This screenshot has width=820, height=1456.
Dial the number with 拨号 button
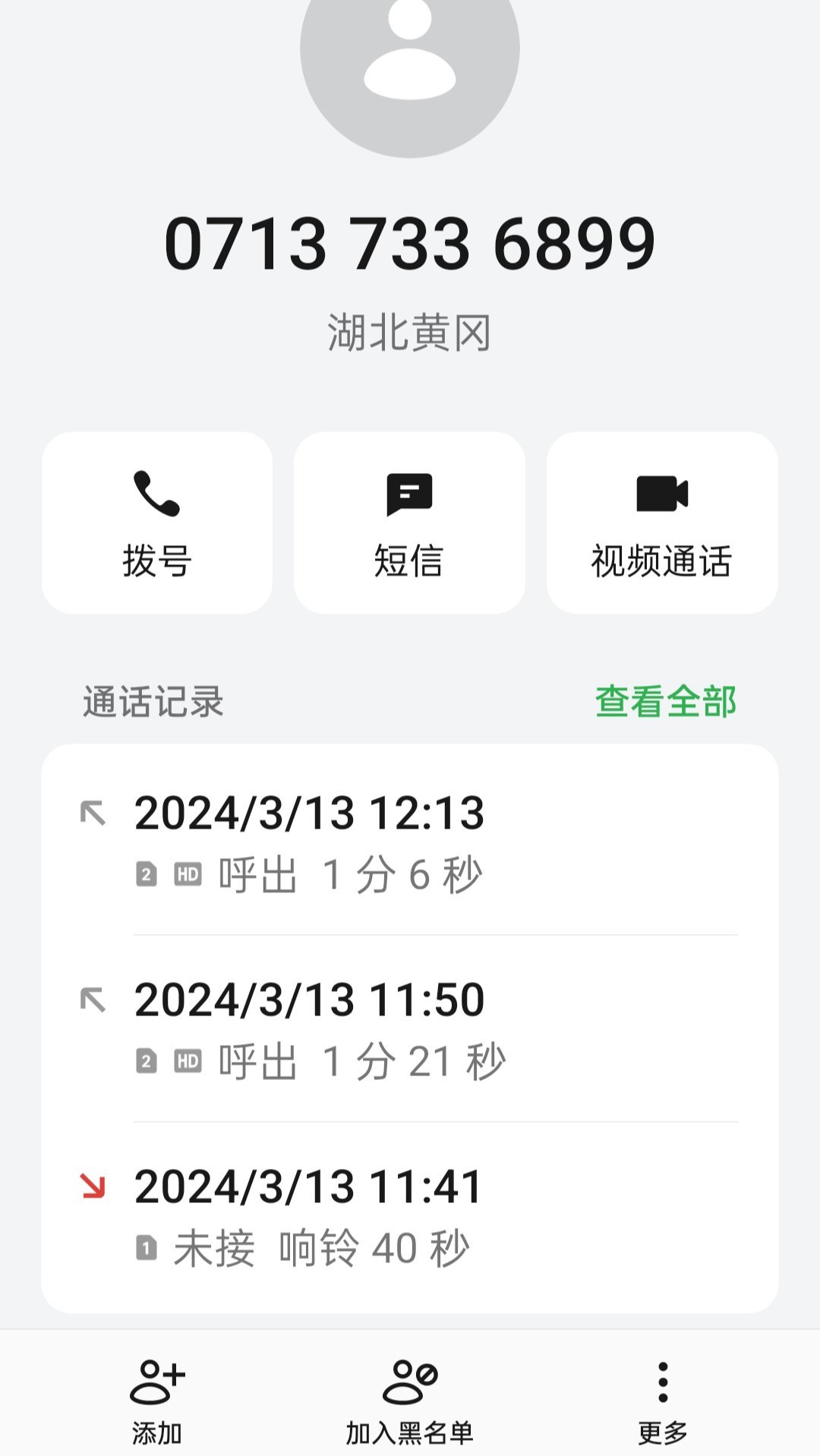(157, 523)
